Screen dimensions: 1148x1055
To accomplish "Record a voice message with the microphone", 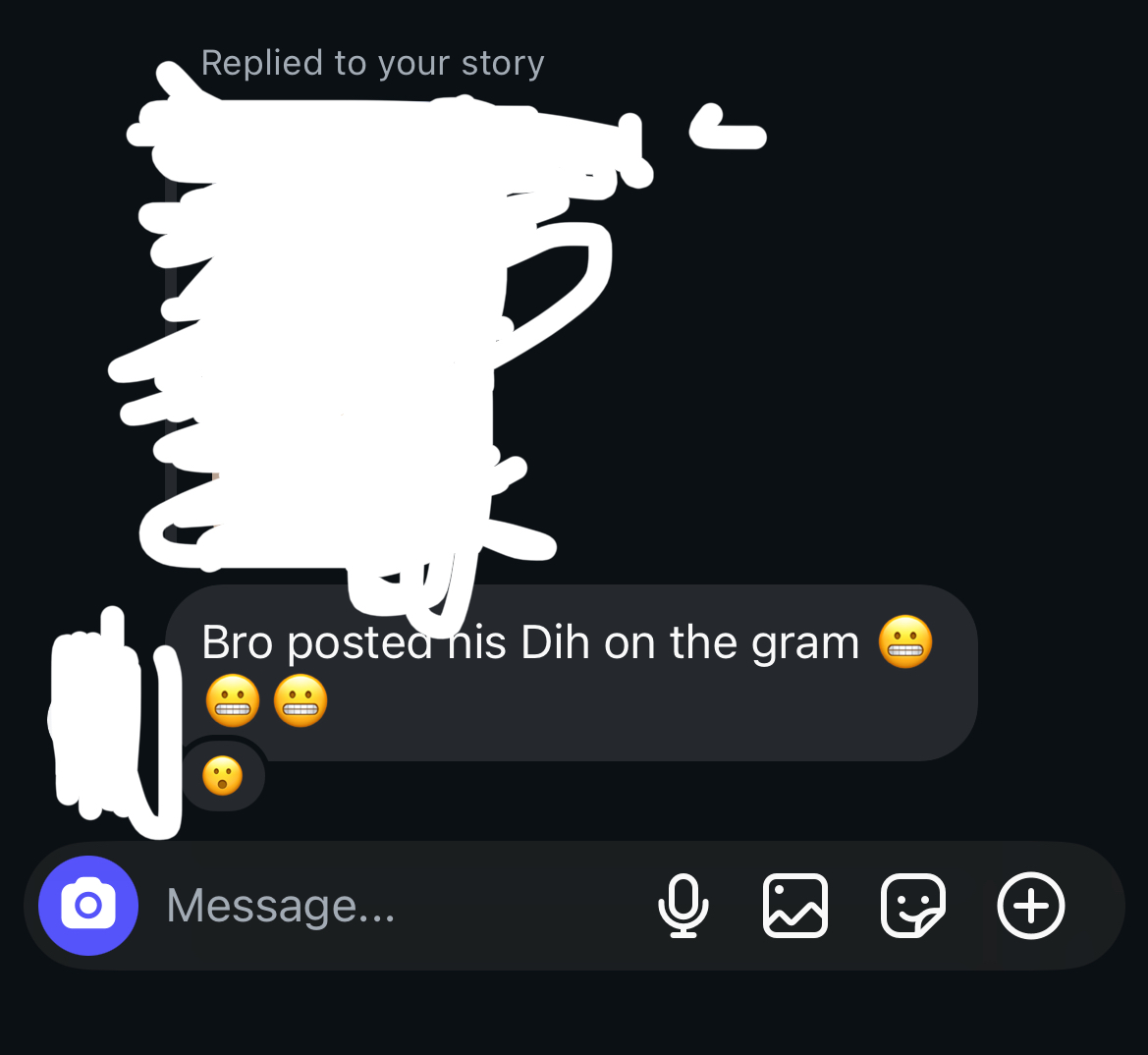I will (x=683, y=905).
